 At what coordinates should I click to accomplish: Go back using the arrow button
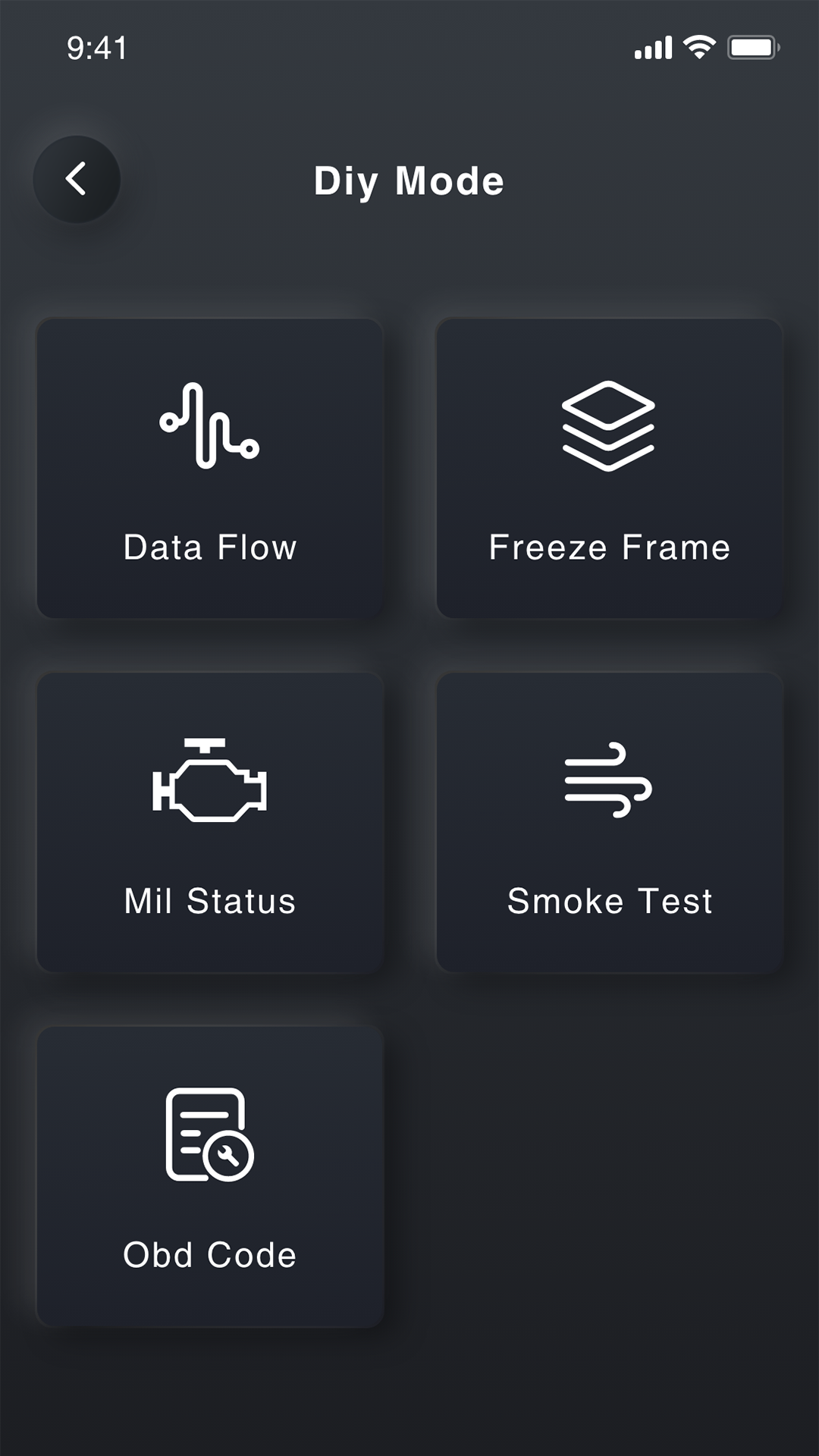(77, 180)
